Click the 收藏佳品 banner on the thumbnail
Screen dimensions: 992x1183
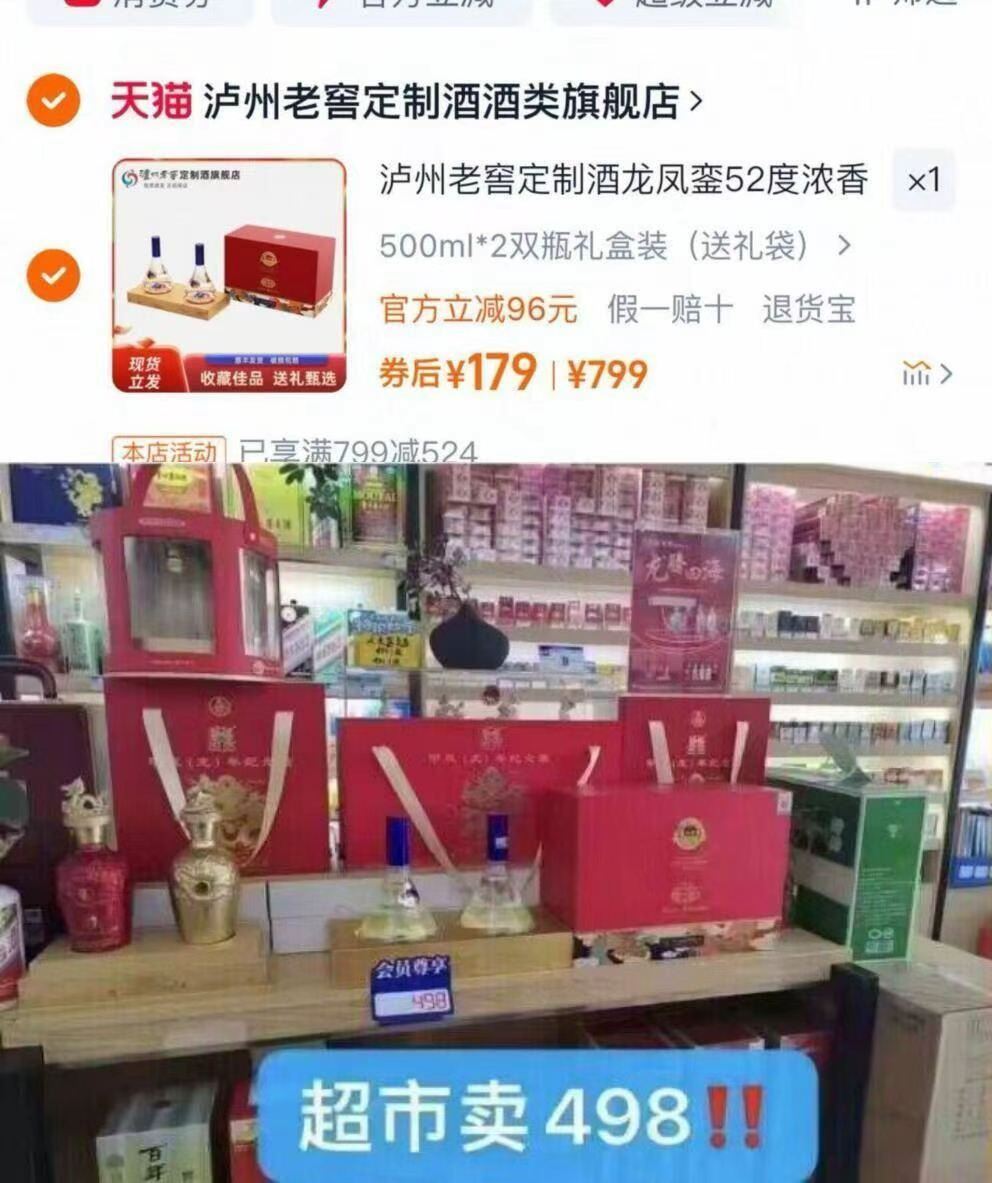(x=267, y=380)
